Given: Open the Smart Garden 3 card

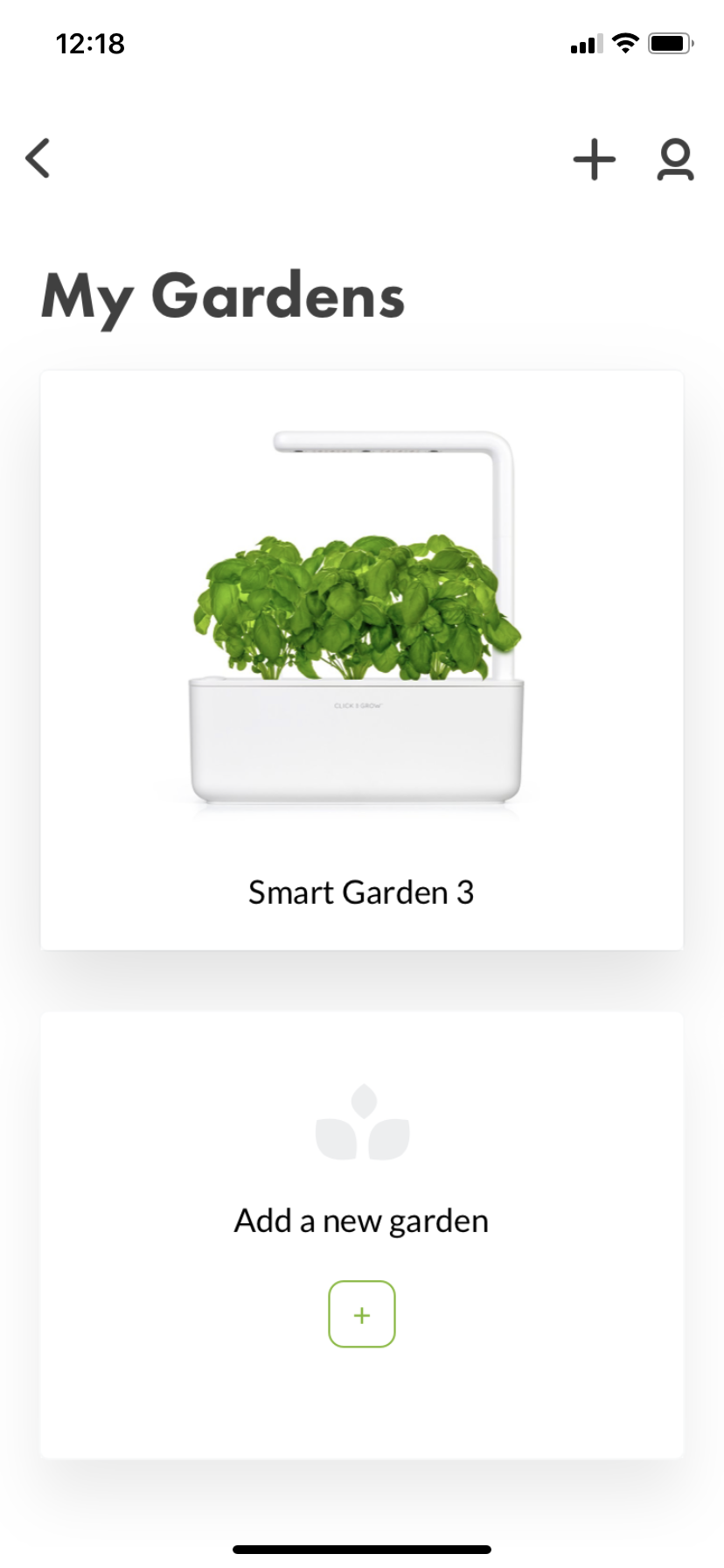Looking at the screenshot, I should pyautogui.click(x=361, y=660).
